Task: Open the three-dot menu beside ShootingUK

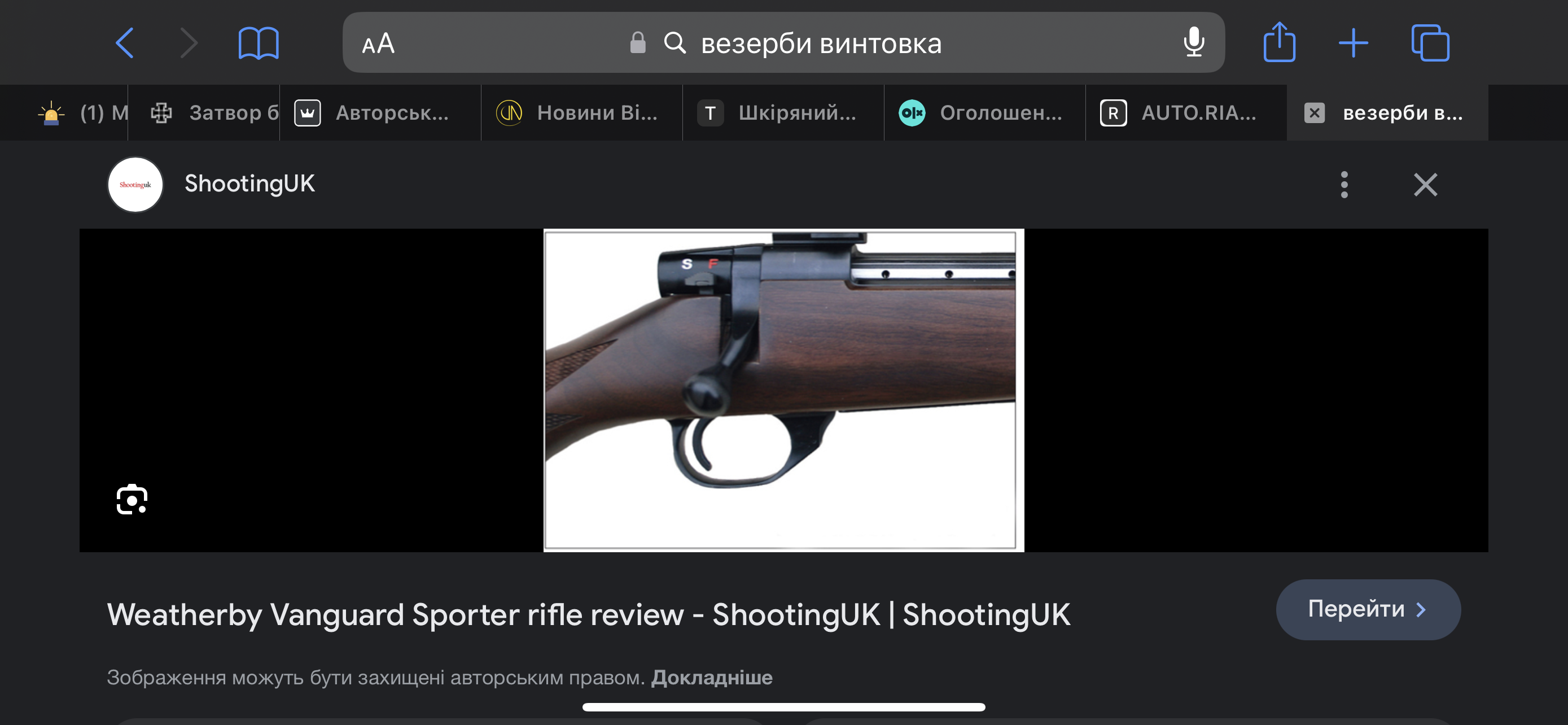Action: coord(1344,185)
